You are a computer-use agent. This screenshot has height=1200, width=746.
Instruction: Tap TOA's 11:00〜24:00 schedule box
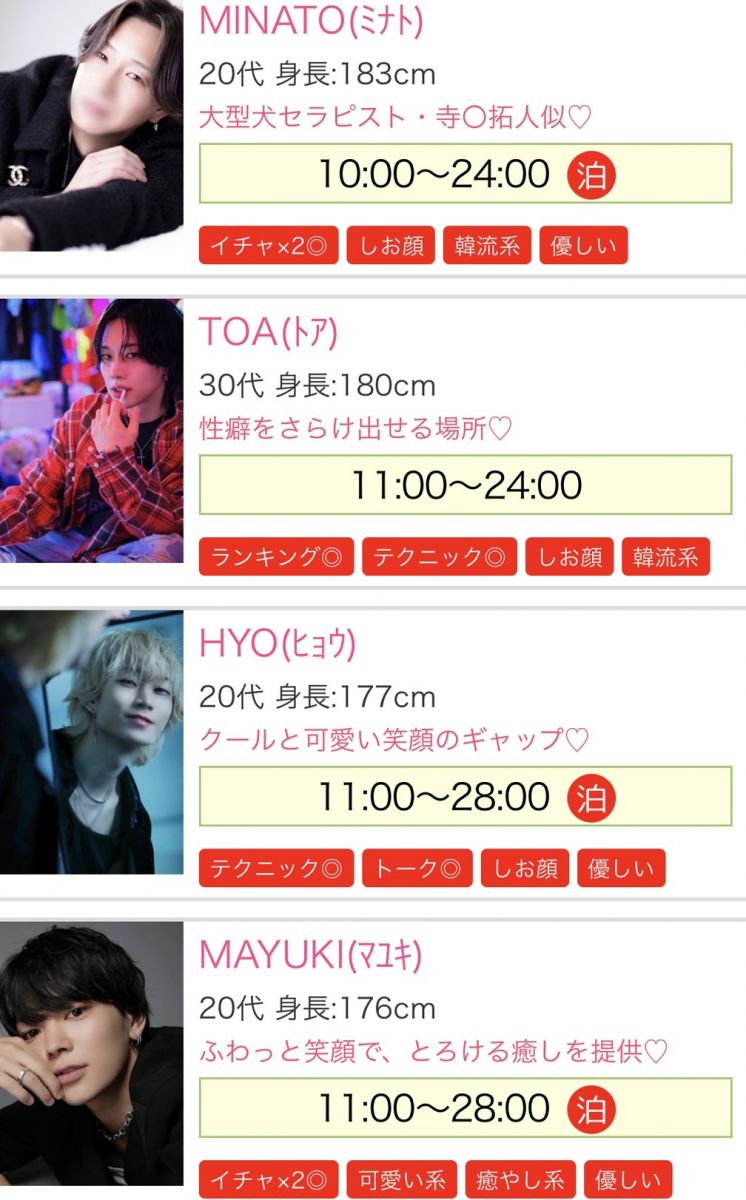click(465, 485)
